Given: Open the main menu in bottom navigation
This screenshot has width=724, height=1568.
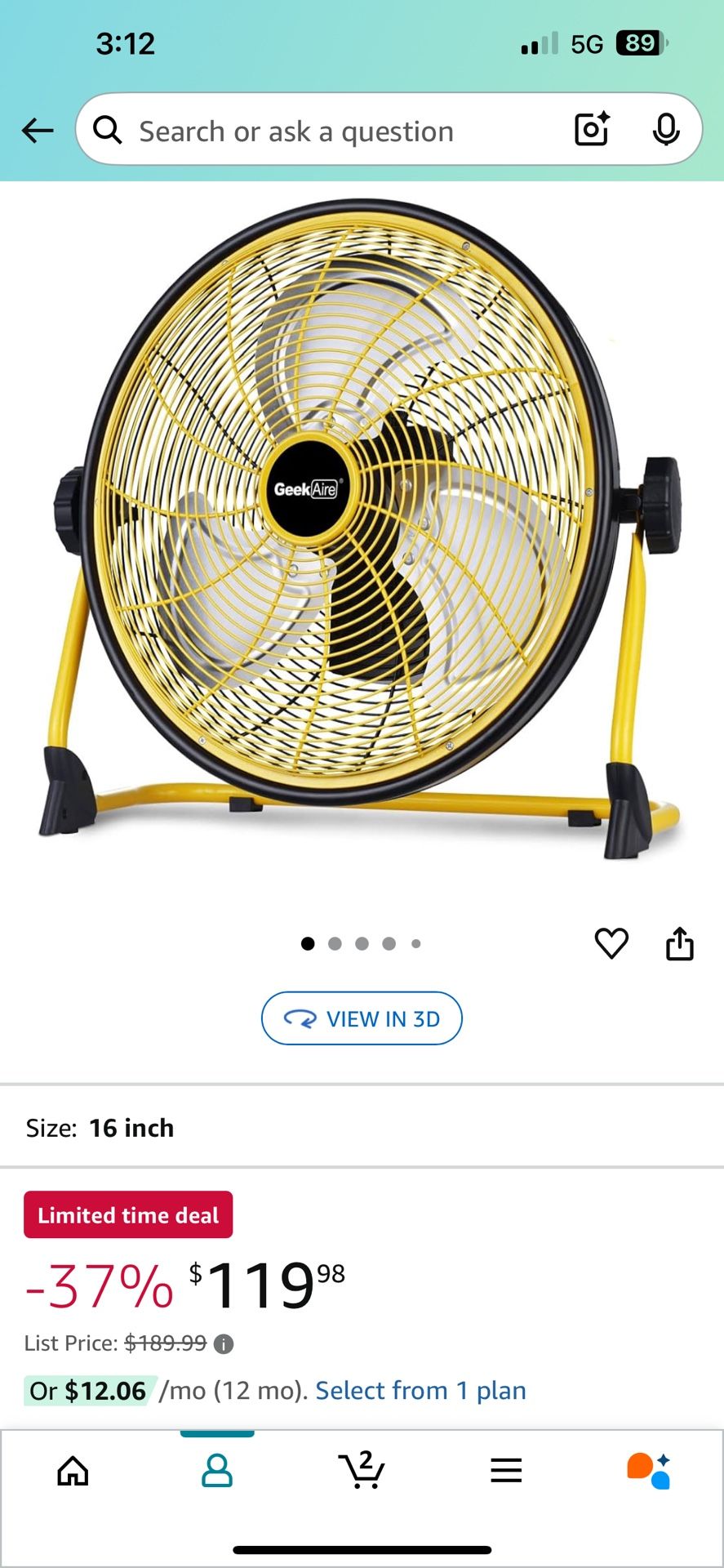Looking at the screenshot, I should click(x=506, y=1470).
